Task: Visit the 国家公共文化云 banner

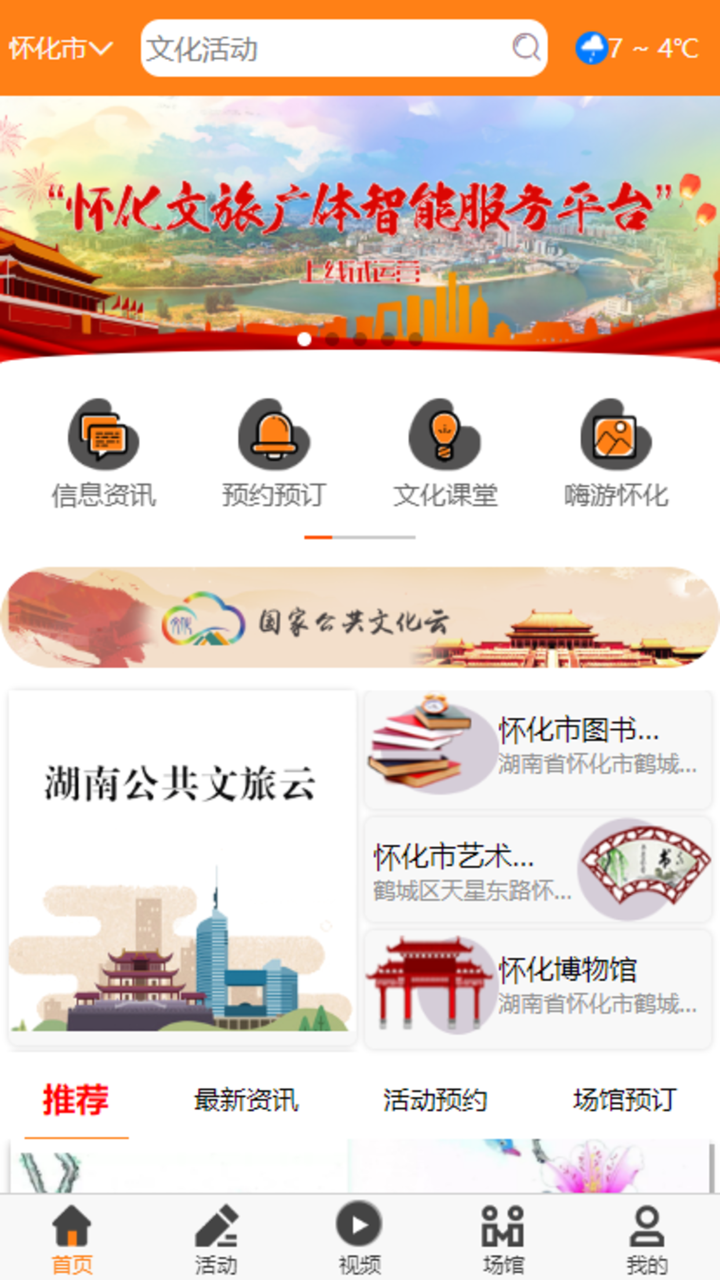Action: [360, 616]
